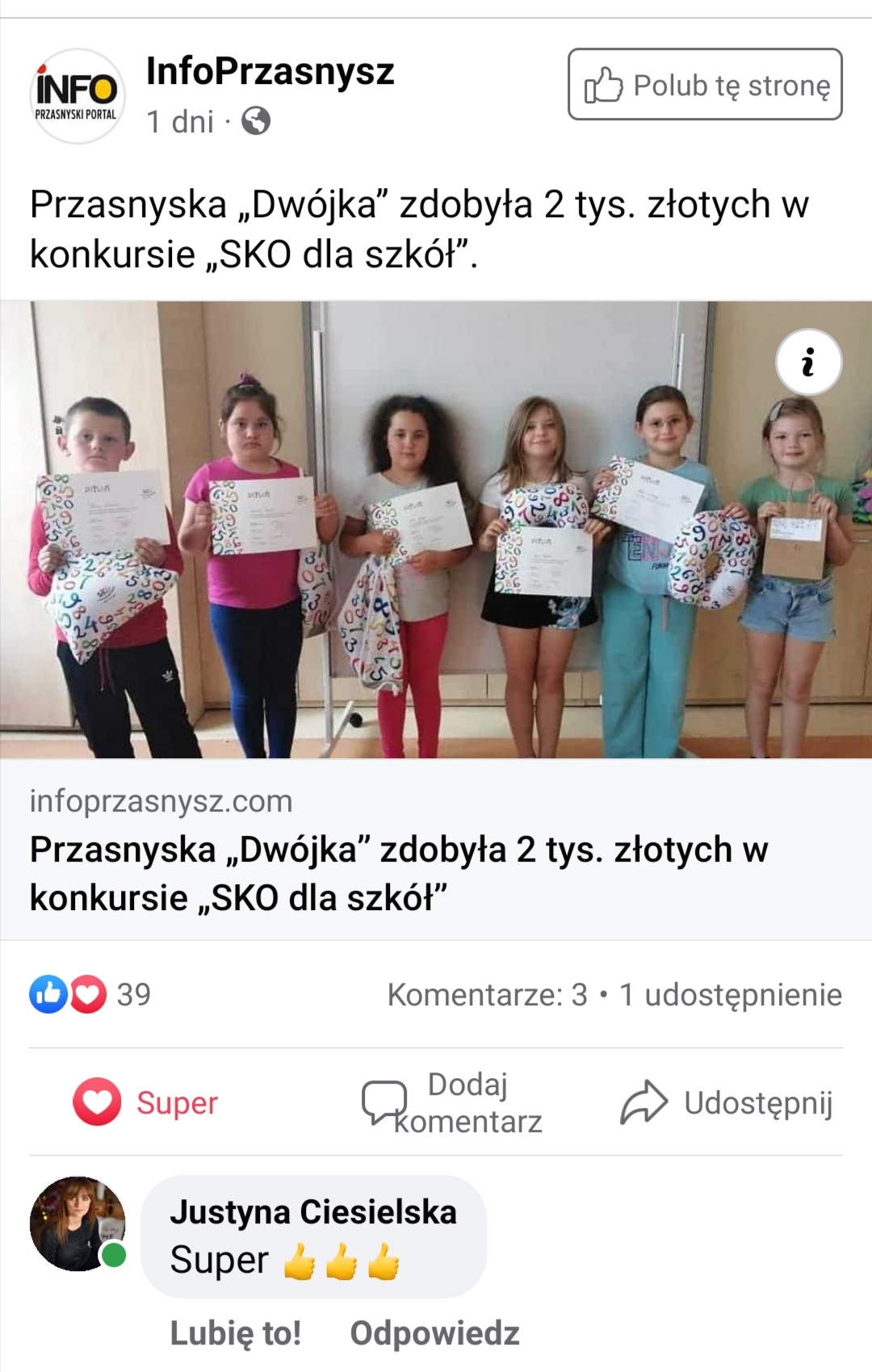Image resolution: width=872 pixels, height=1372 pixels.
Task: Tap the Super reaction button
Action: (x=146, y=1102)
